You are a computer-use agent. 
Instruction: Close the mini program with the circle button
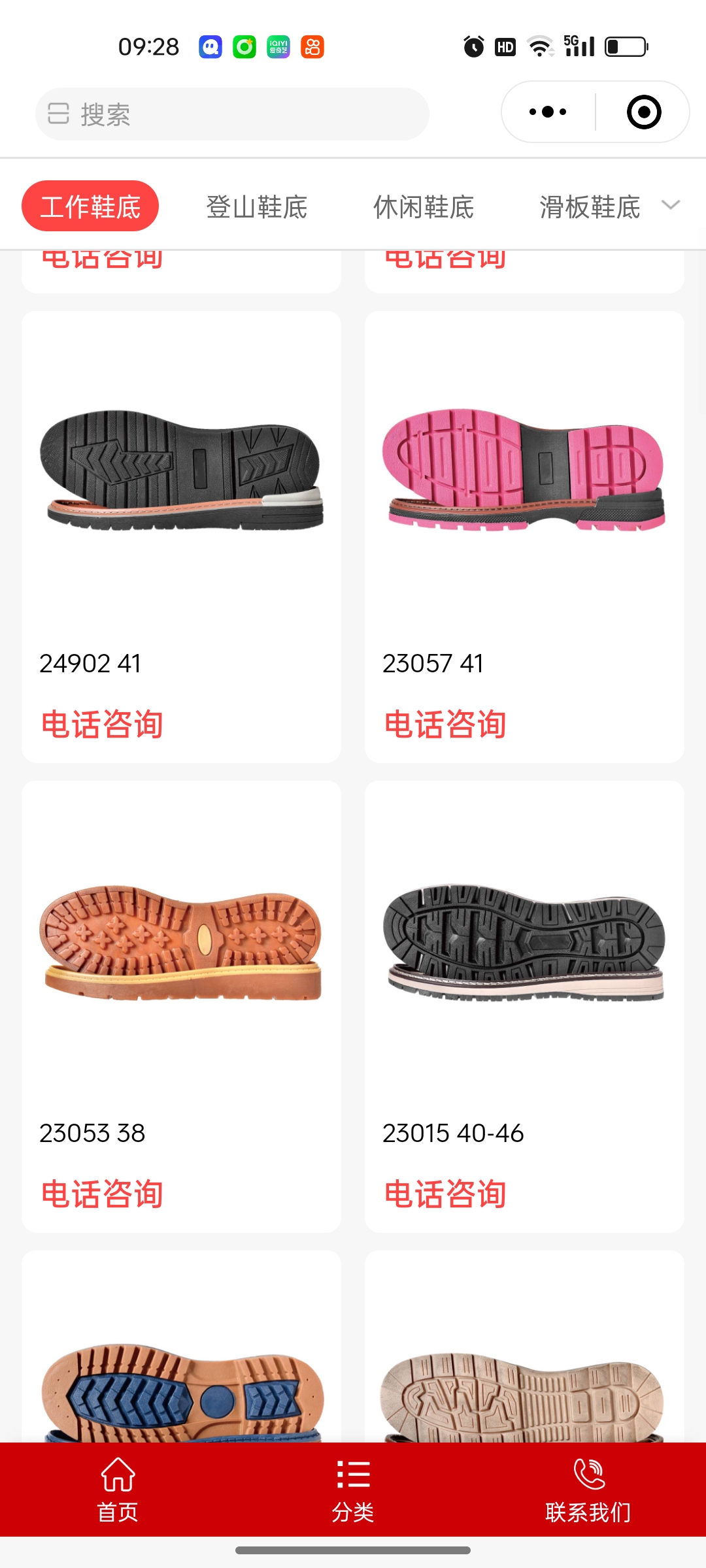pos(644,112)
